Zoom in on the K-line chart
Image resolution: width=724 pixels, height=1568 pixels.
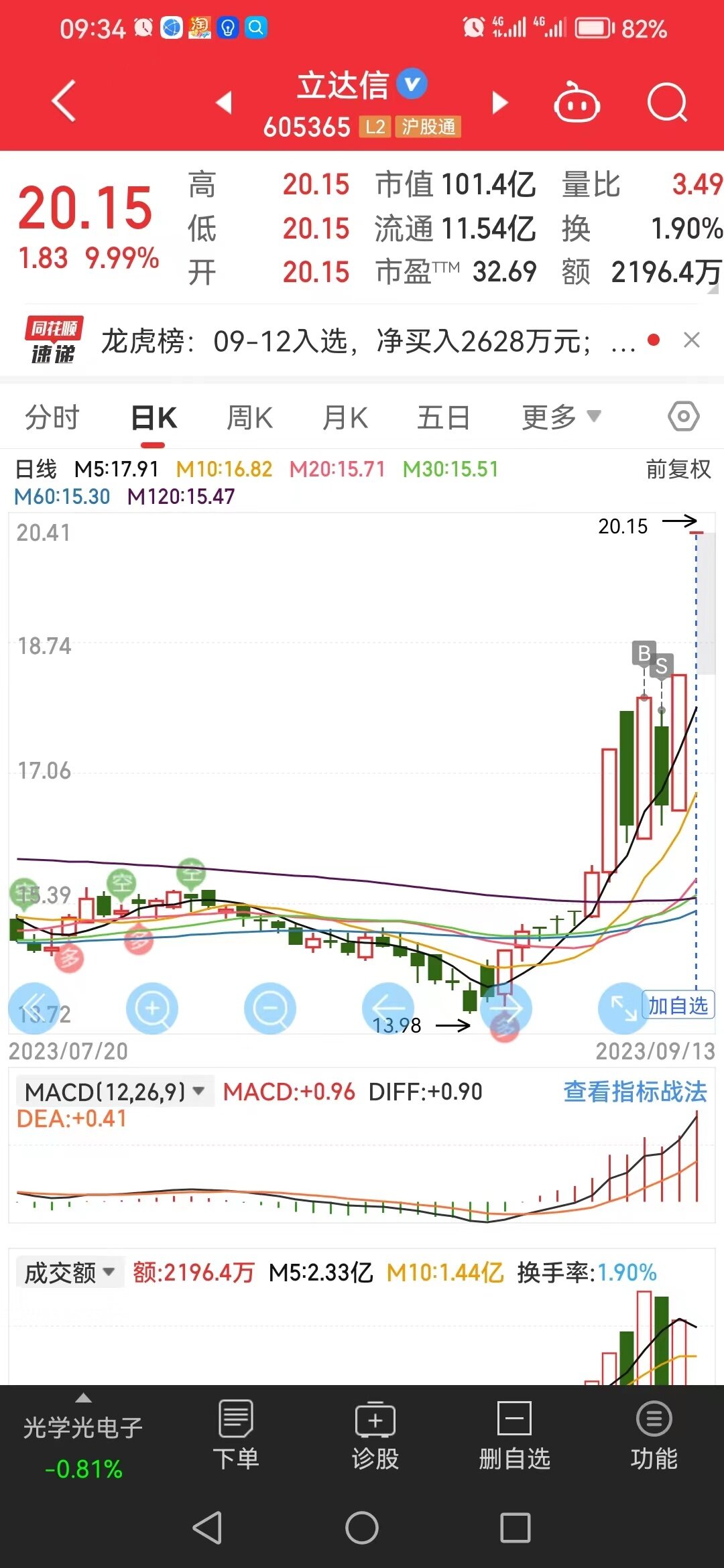point(152,1008)
